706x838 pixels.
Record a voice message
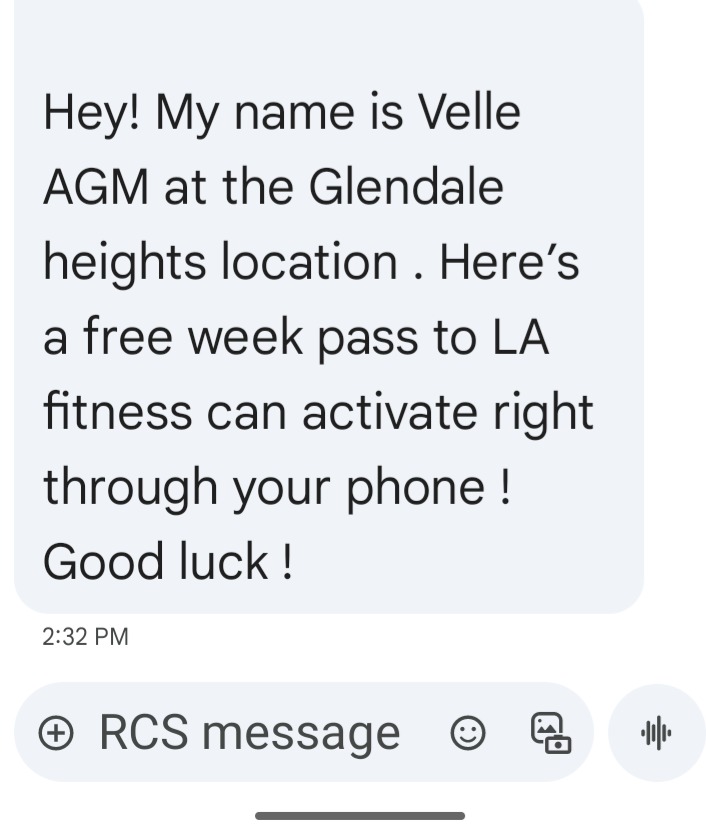[656, 733]
